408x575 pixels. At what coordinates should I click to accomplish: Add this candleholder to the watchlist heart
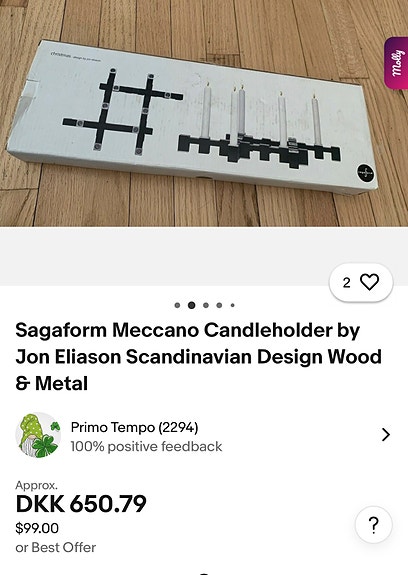(361, 282)
